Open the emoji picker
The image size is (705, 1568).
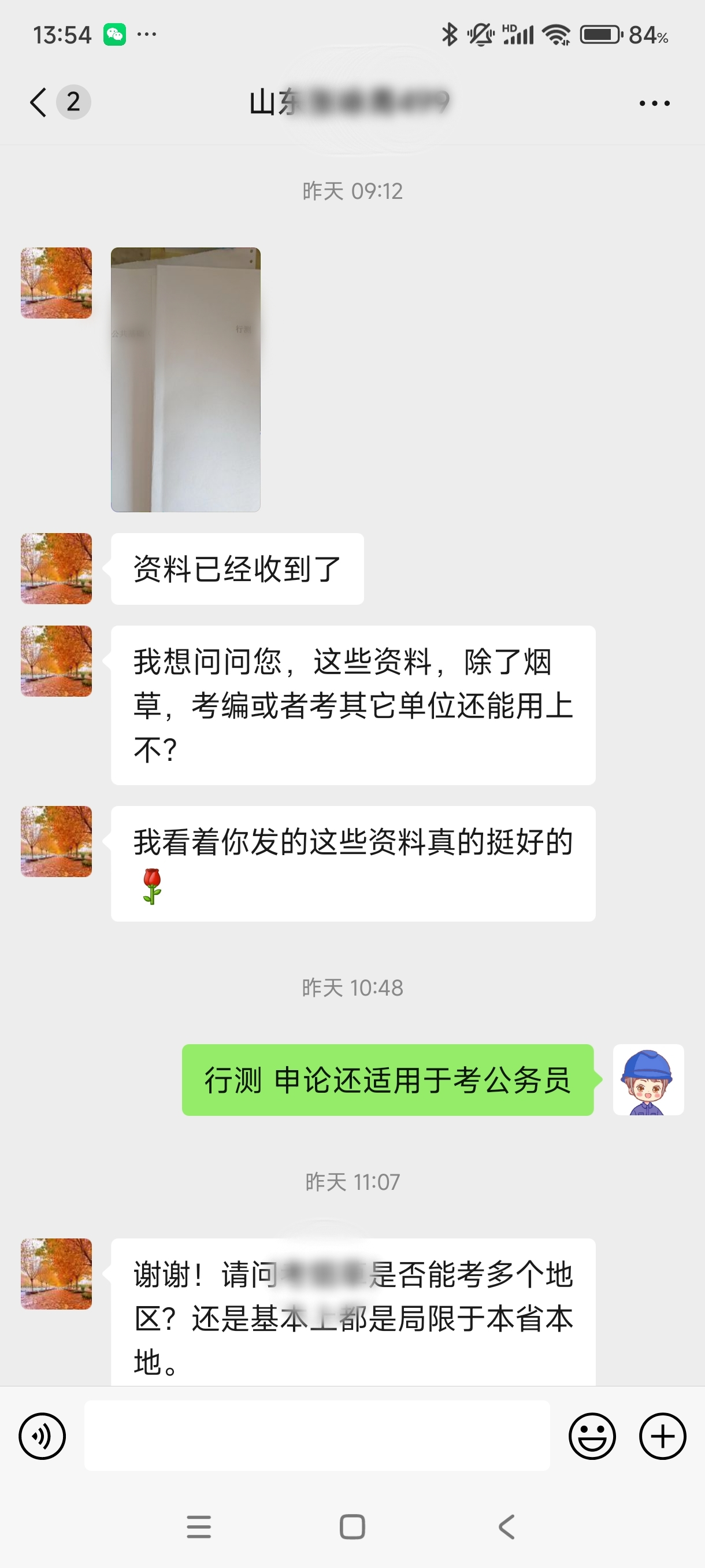(x=593, y=1434)
